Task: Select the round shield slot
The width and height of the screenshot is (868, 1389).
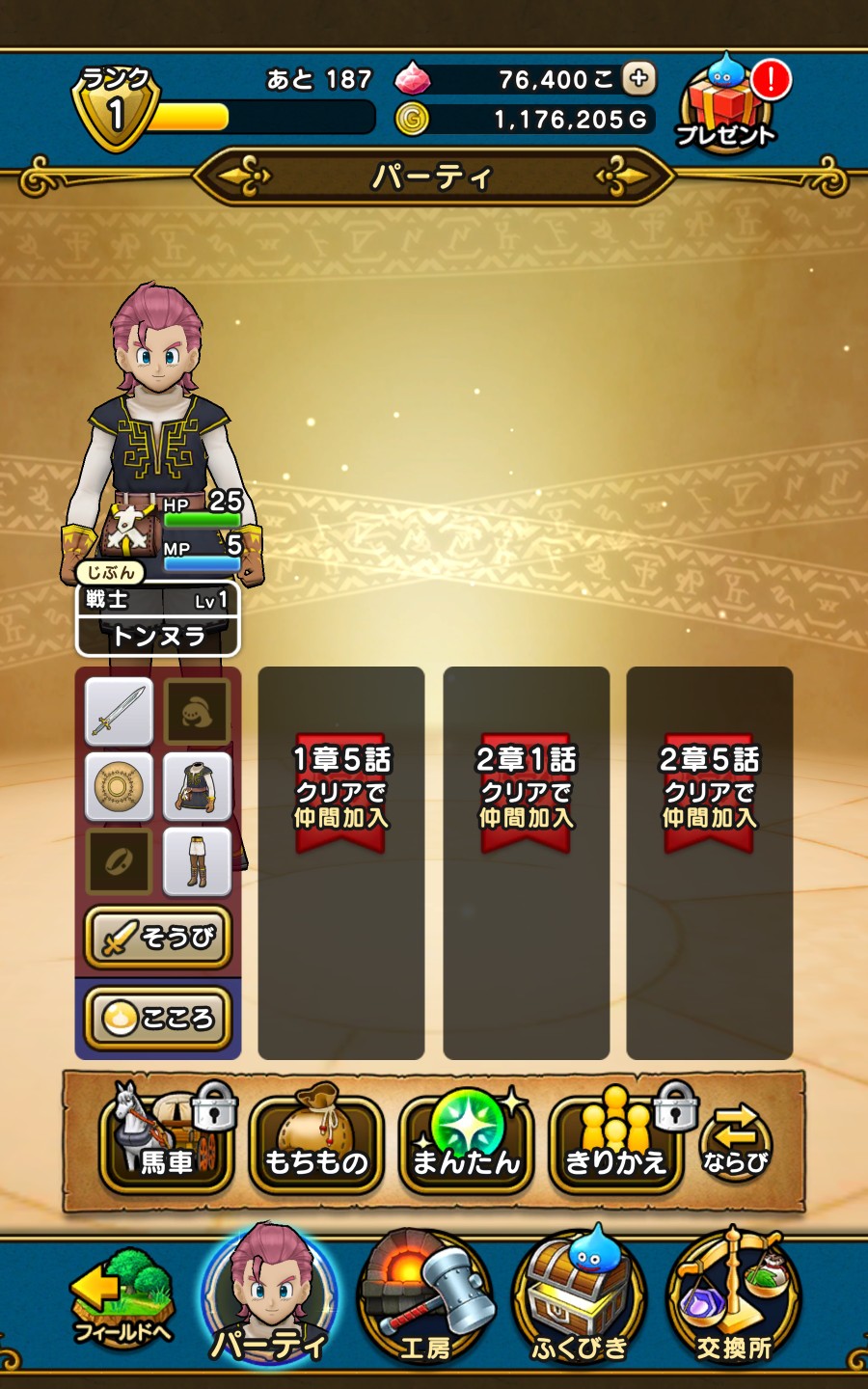Action: [x=120, y=787]
